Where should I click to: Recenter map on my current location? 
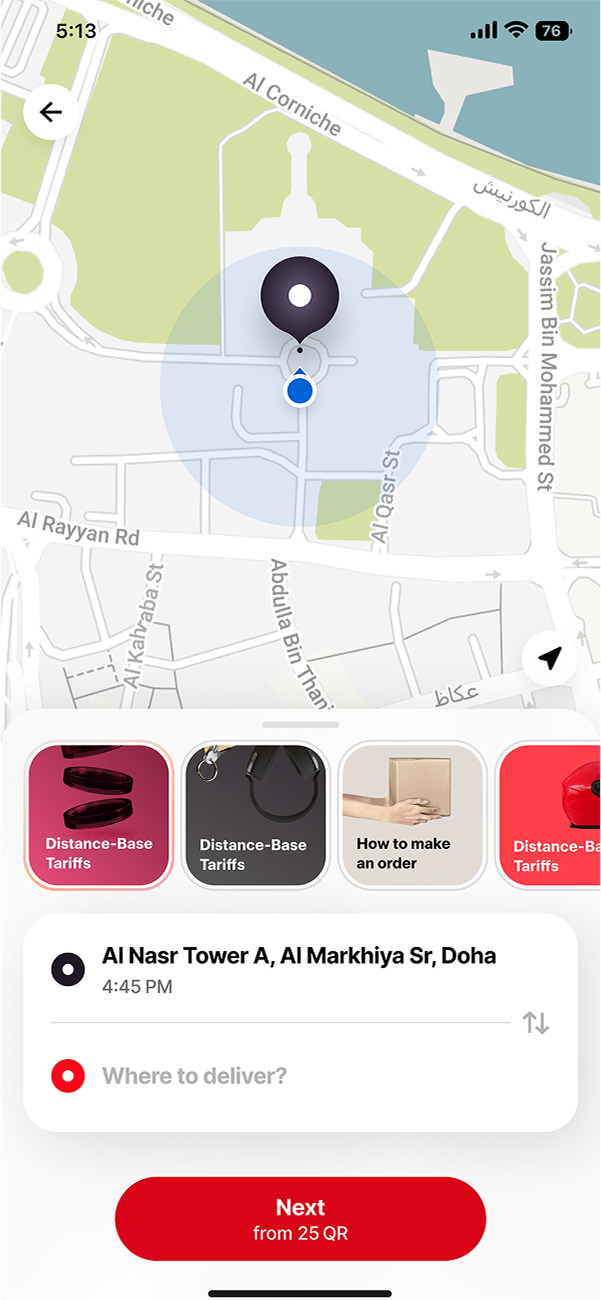[549, 658]
